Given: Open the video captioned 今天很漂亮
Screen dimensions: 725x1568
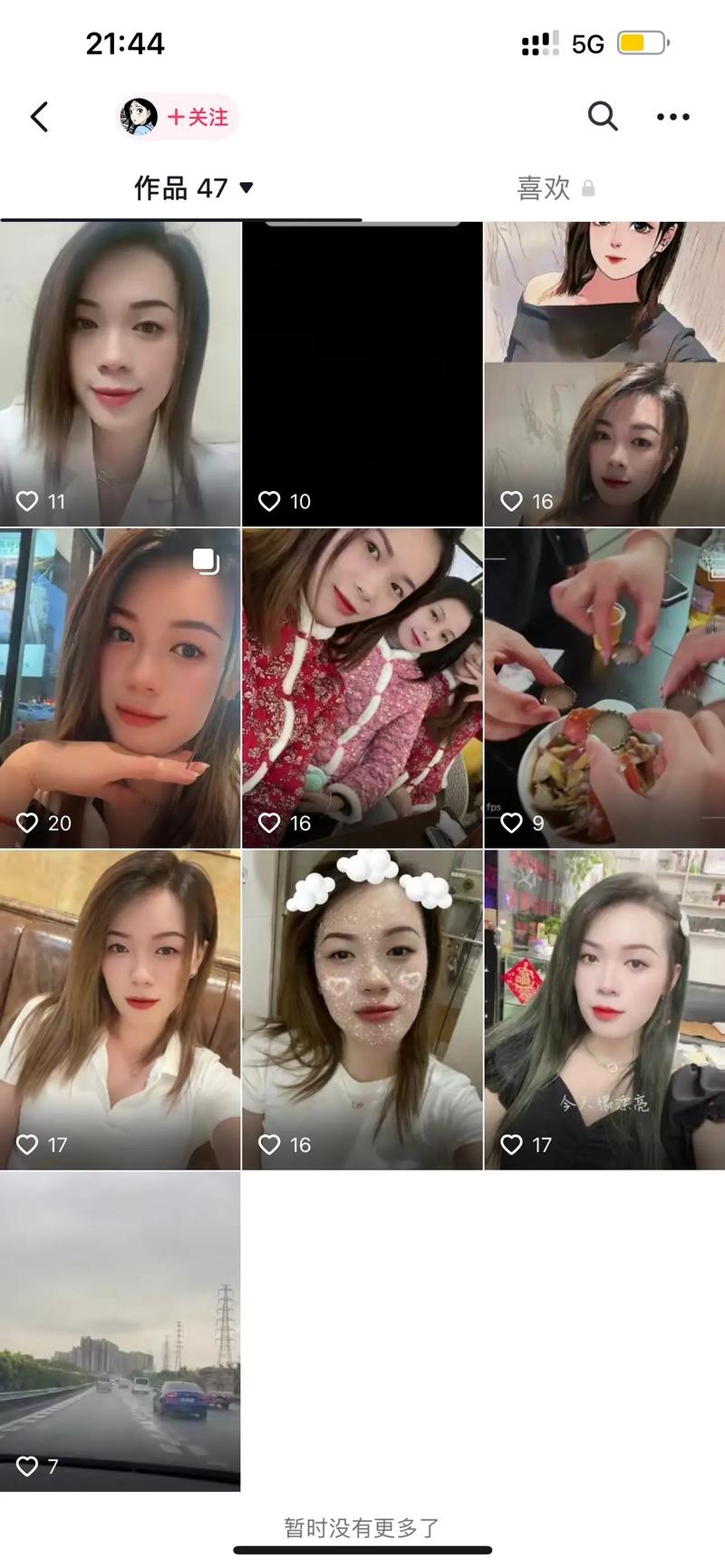Looking at the screenshot, I should (604, 1009).
